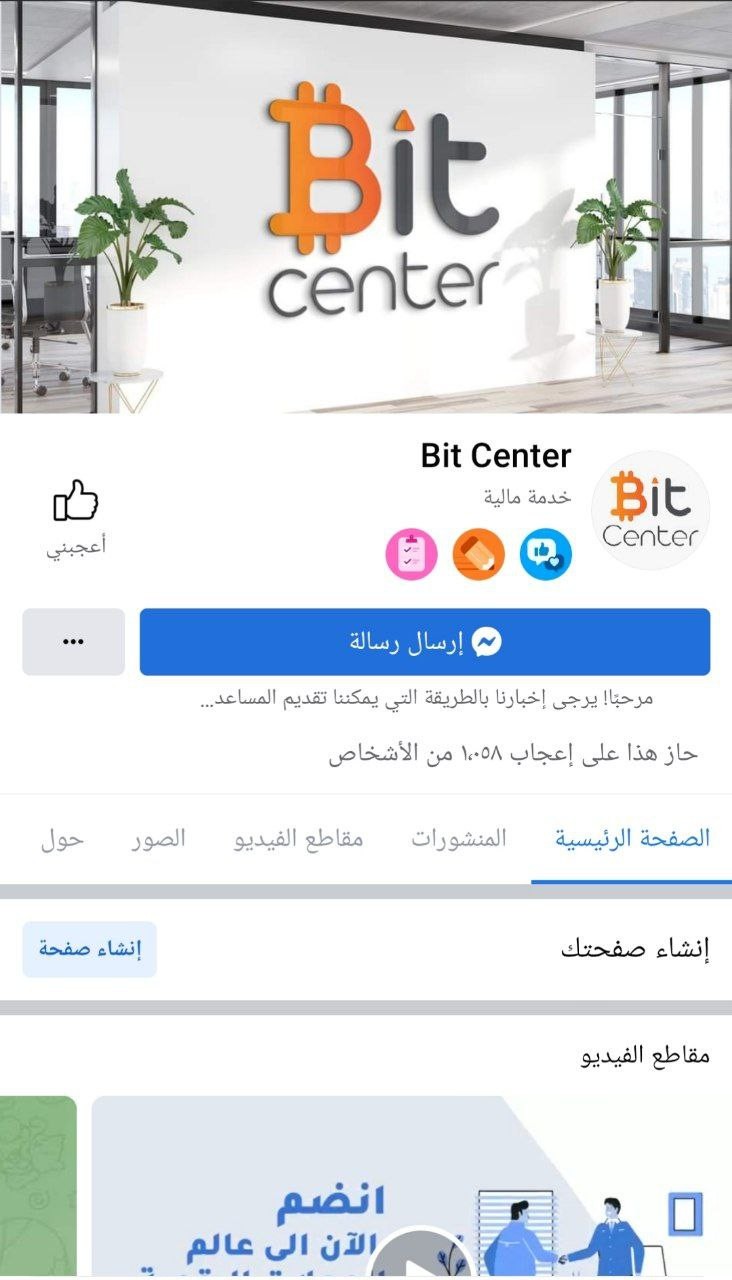Select the الصفحة الرئيسية tab
The image size is (732, 1280).
632,838
